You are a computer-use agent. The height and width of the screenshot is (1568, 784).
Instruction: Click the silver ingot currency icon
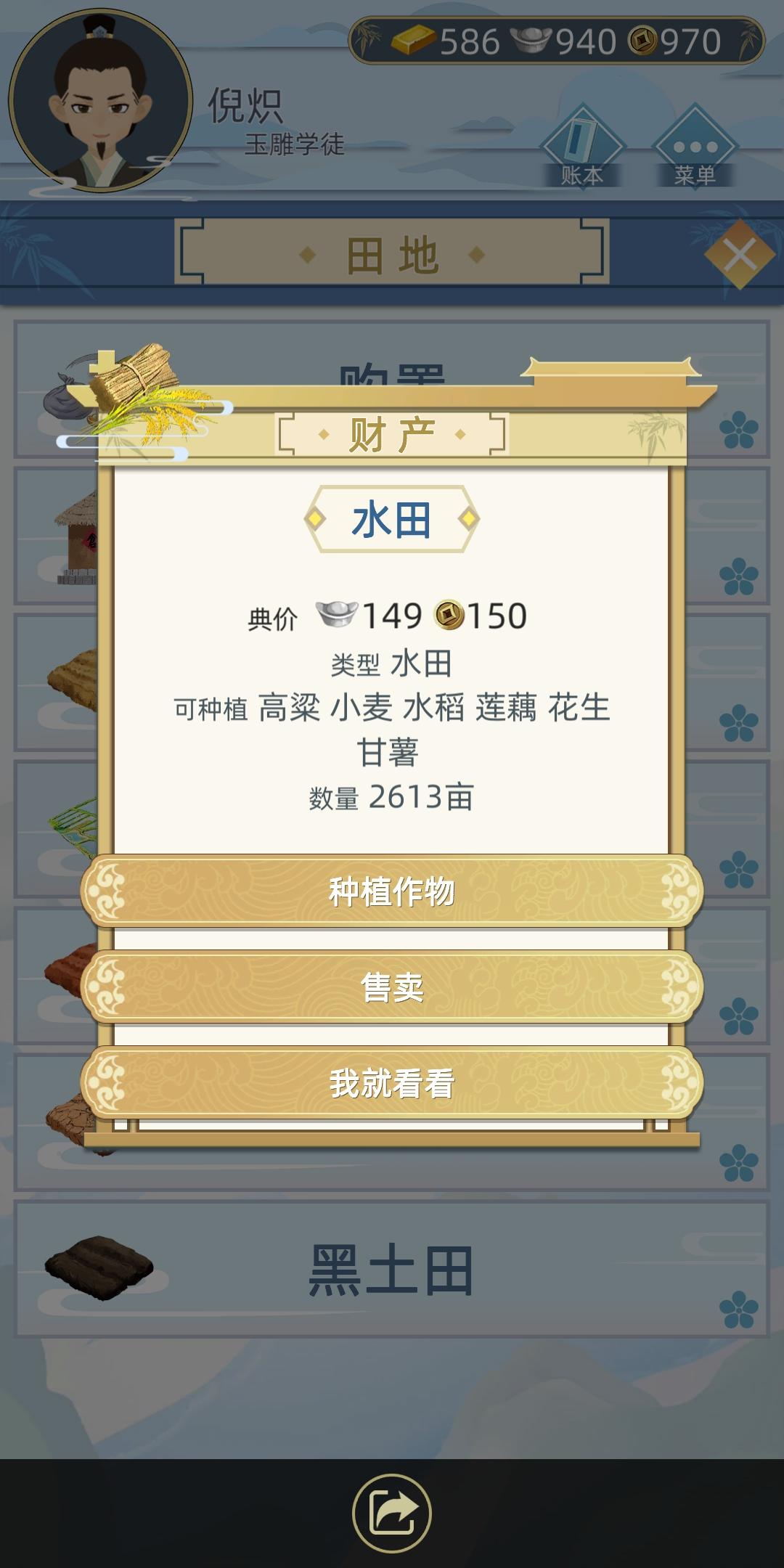click(x=526, y=41)
